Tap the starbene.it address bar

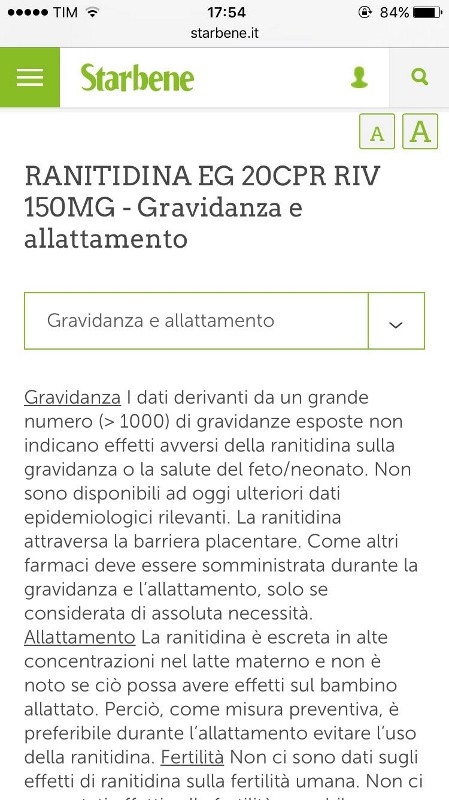coord(224,33)
